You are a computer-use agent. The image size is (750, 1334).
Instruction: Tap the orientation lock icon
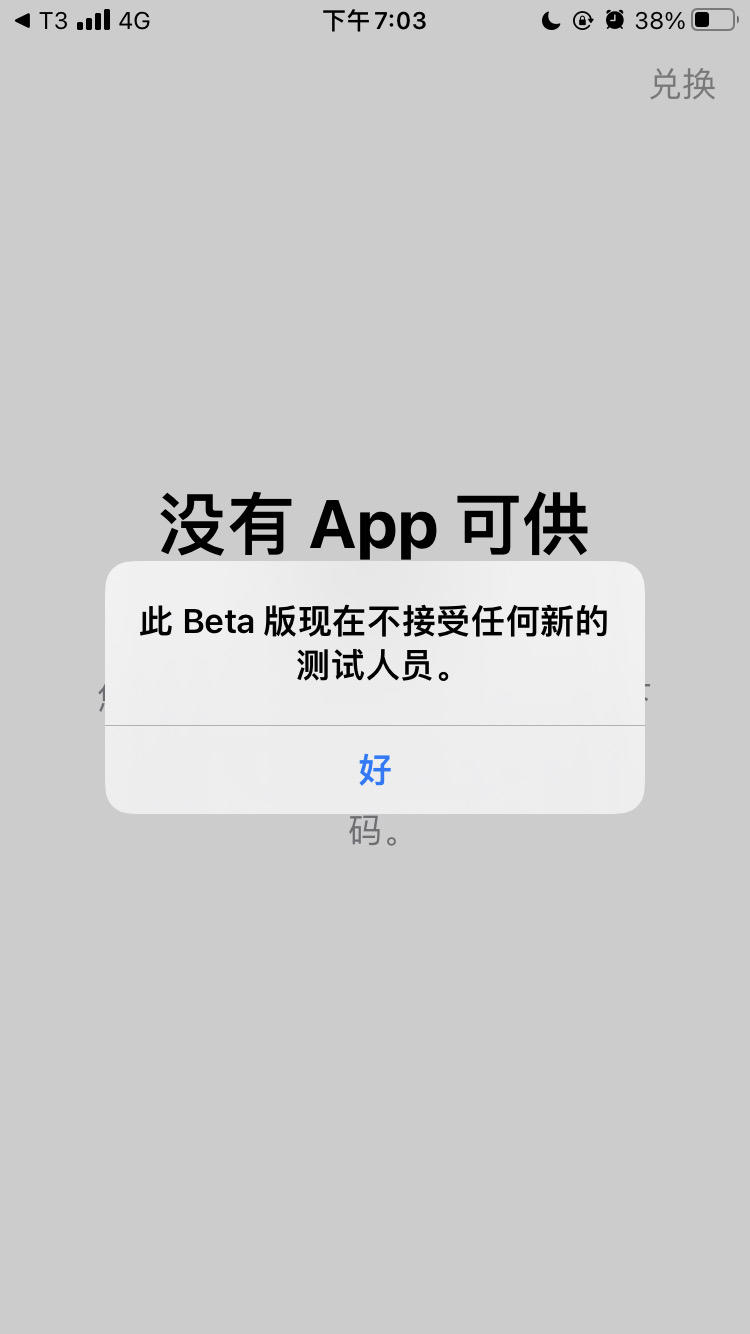coord(583,20)
